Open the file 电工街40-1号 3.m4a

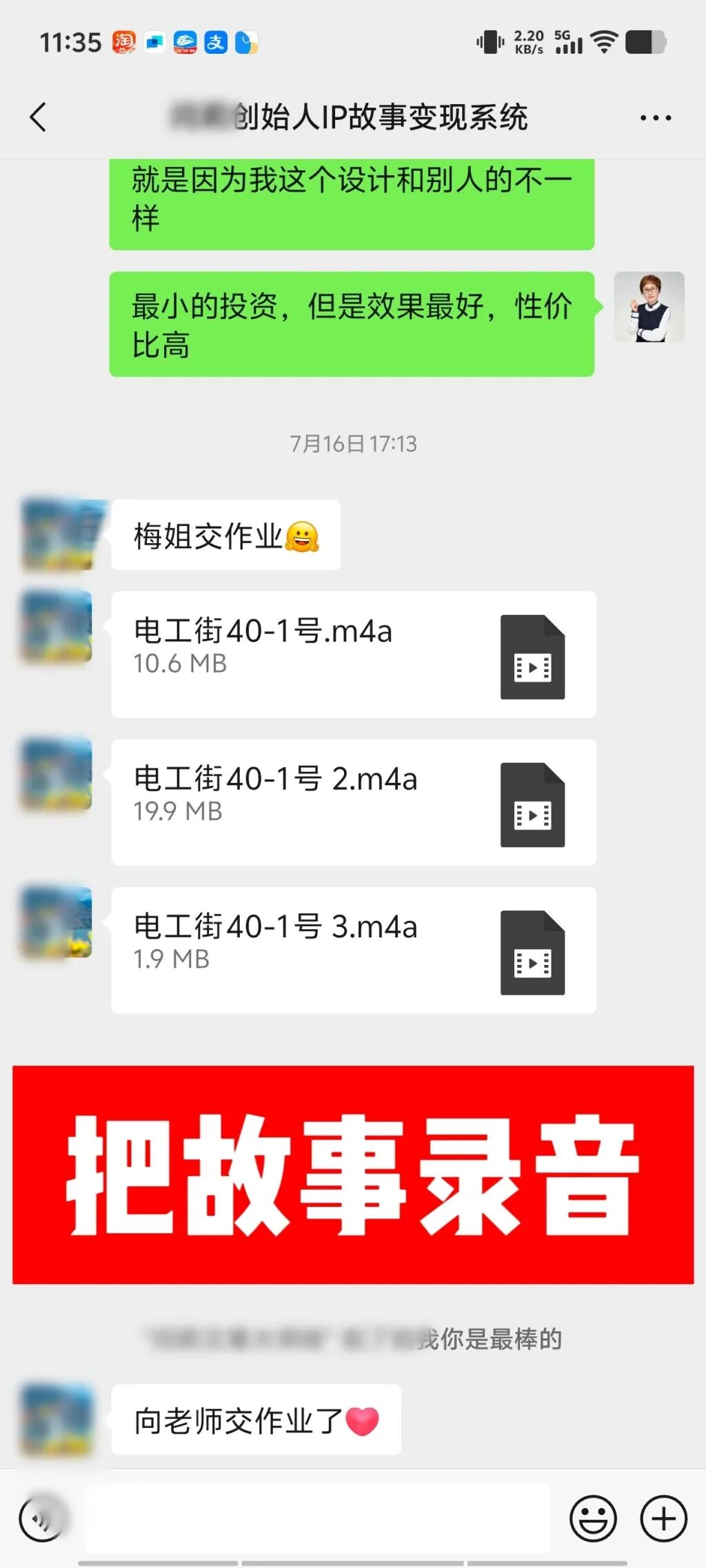(353, 949)
